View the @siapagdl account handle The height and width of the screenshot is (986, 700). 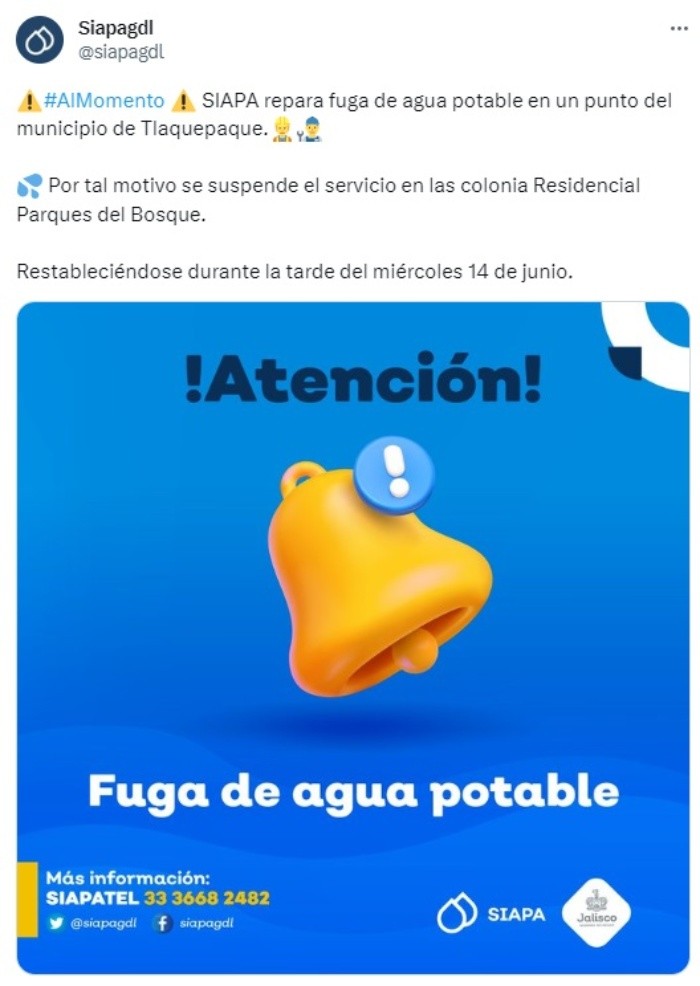(121, 51)
